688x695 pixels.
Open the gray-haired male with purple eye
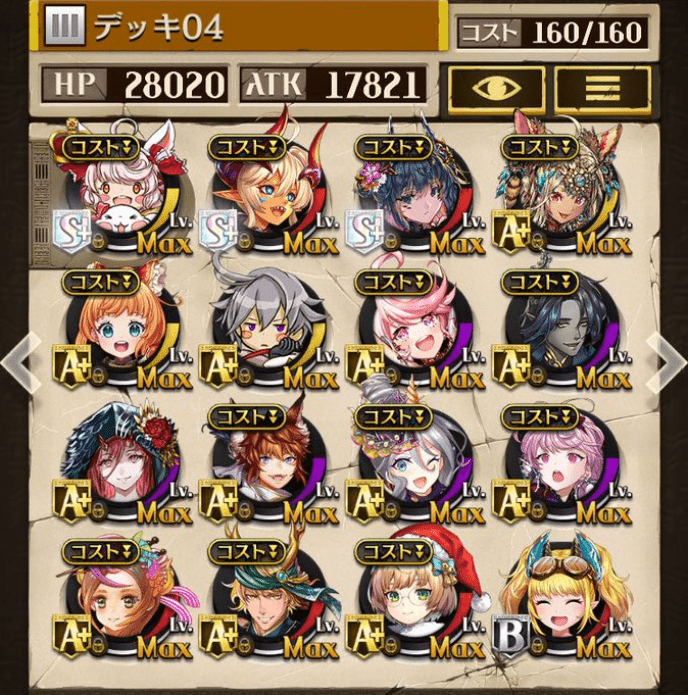click(x=265, y=330)
